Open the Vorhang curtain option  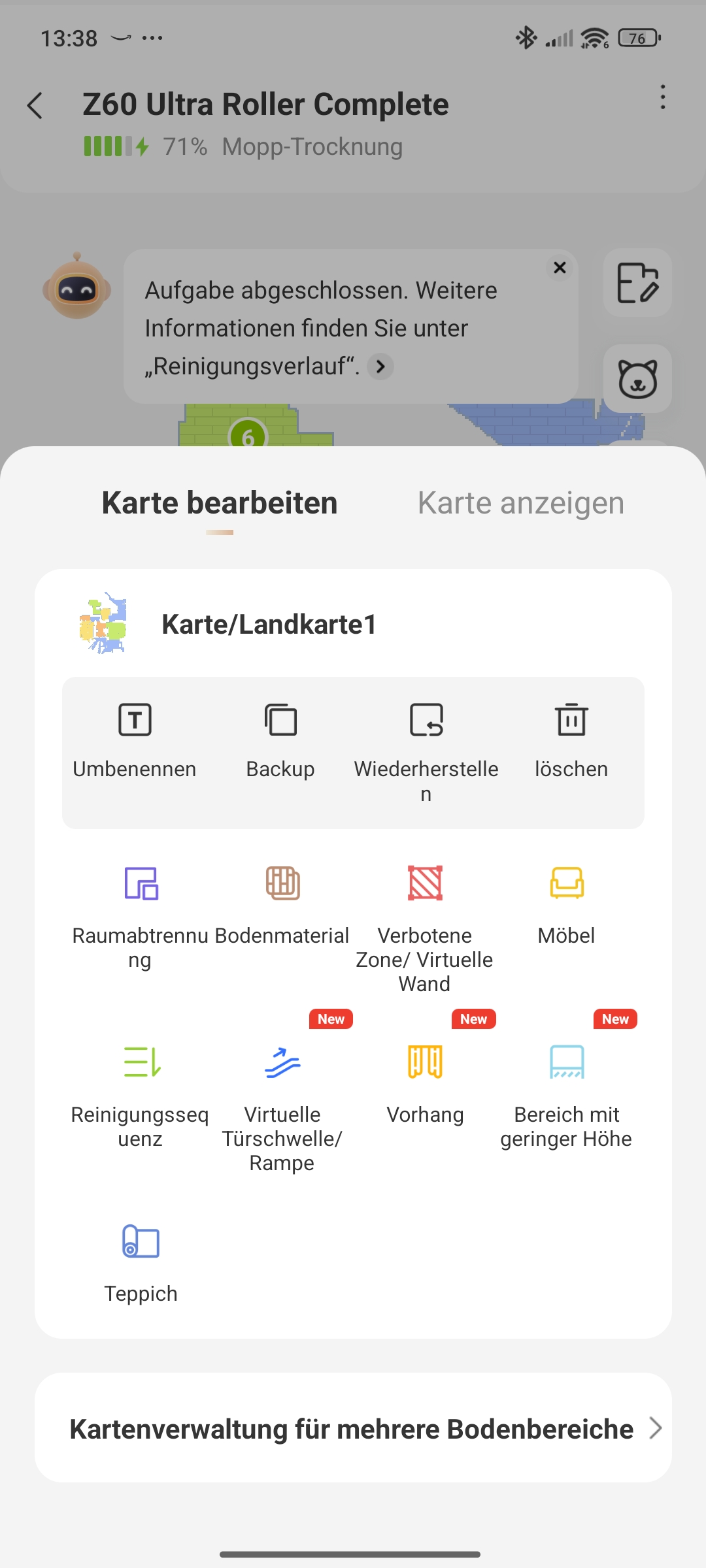[425, 1085]
